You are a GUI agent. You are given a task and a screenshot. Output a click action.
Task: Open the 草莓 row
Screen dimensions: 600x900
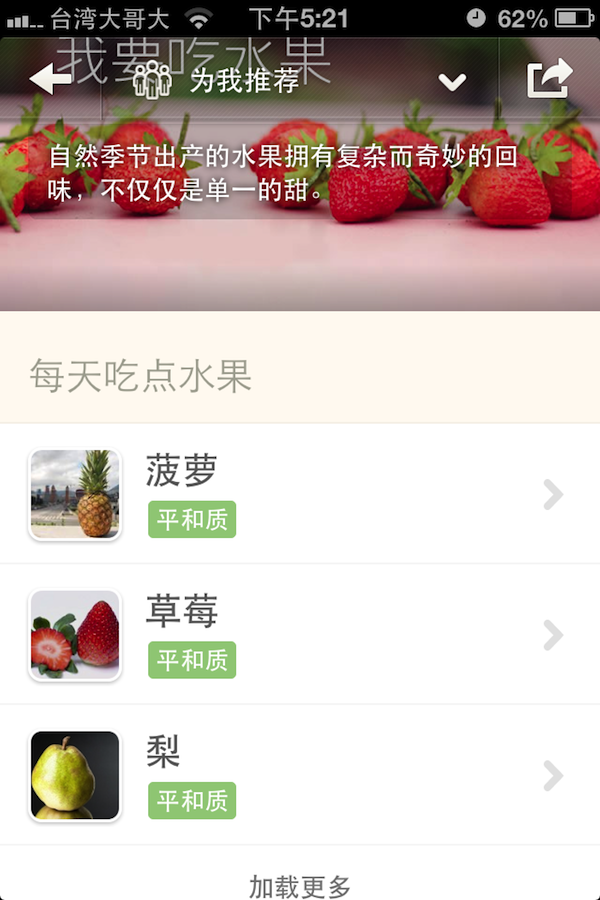coord(300,635)
